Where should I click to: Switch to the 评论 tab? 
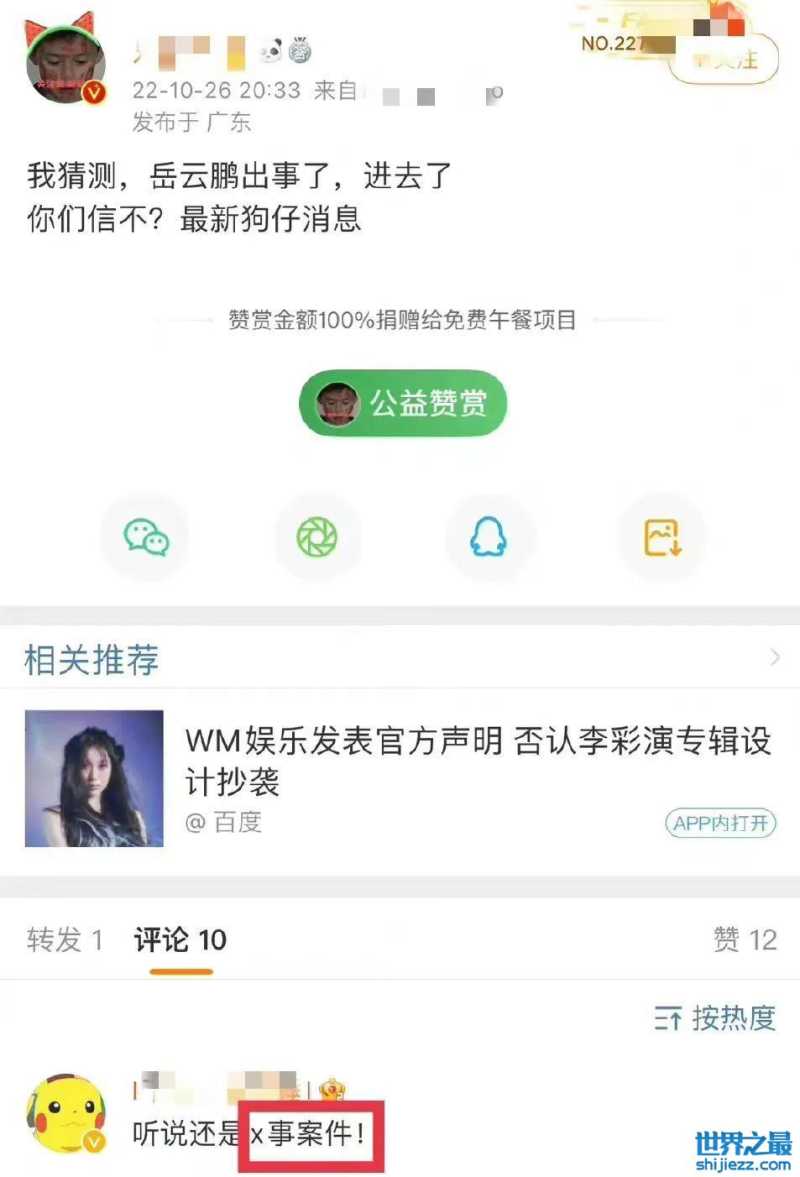(180, 940)
